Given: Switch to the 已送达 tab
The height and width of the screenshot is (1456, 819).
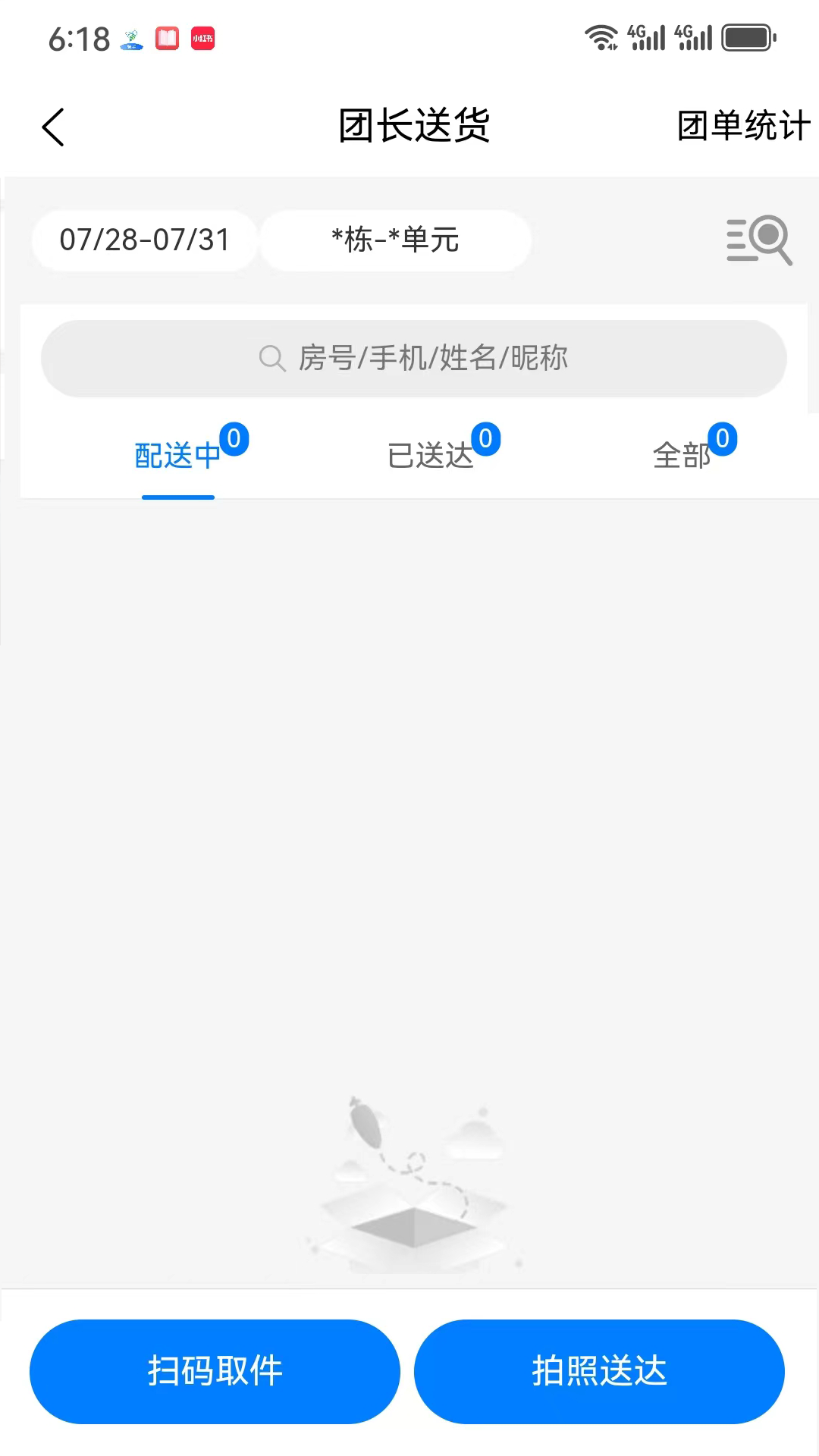Looking at the screenshot, I should (x=431, y=456).
